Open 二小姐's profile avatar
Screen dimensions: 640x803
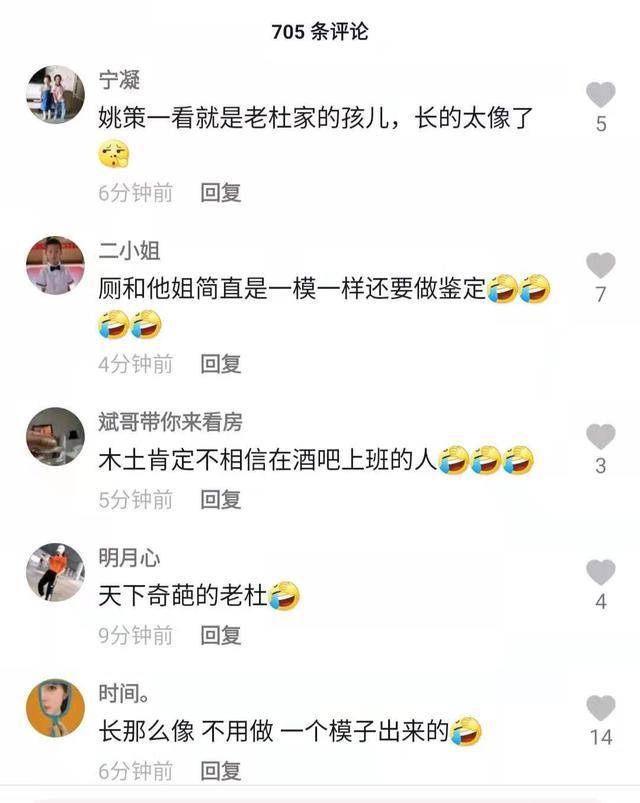click(55, 266)
